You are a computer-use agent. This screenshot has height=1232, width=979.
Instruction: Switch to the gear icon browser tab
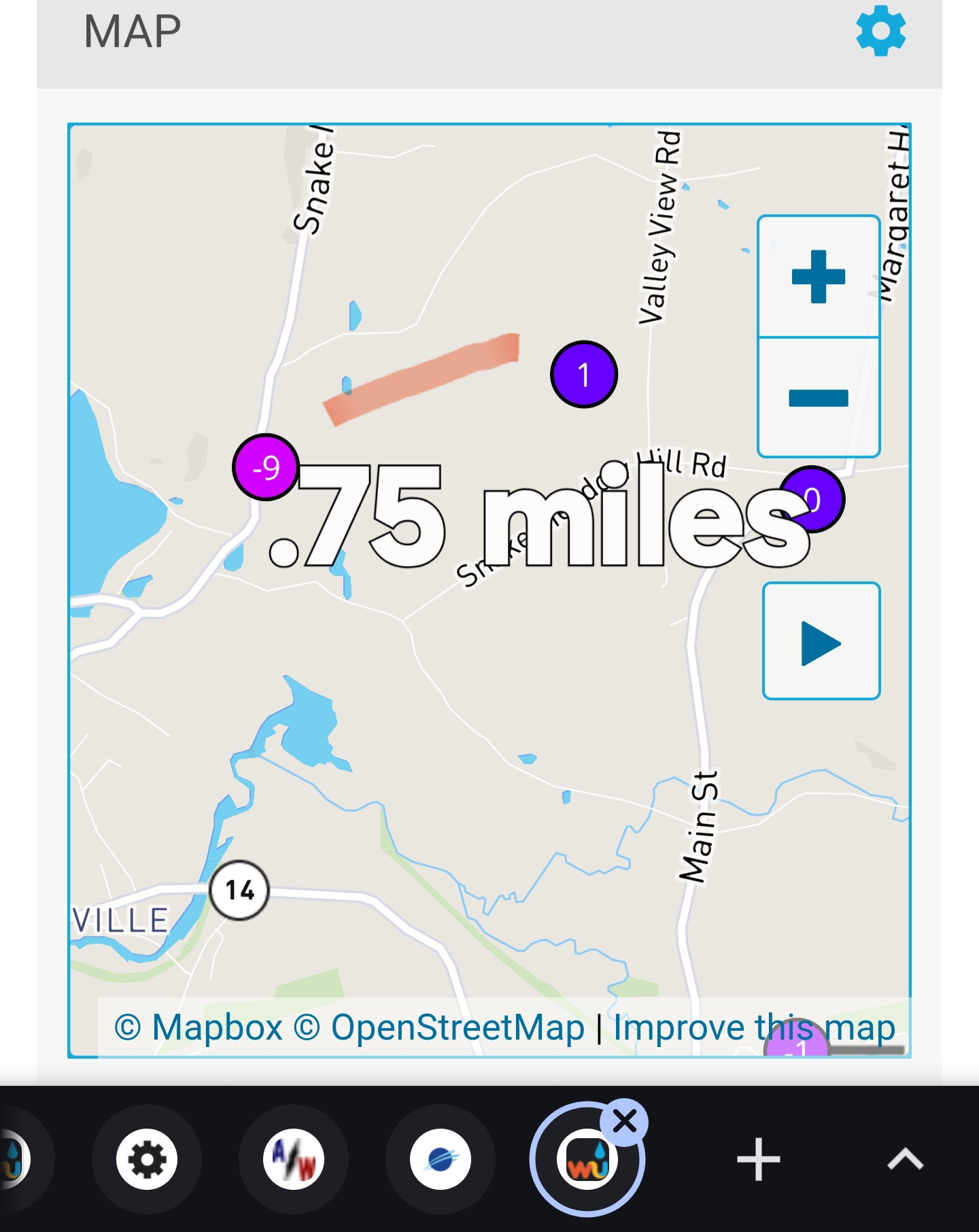pyautogui.click(x=147, y=1159)
